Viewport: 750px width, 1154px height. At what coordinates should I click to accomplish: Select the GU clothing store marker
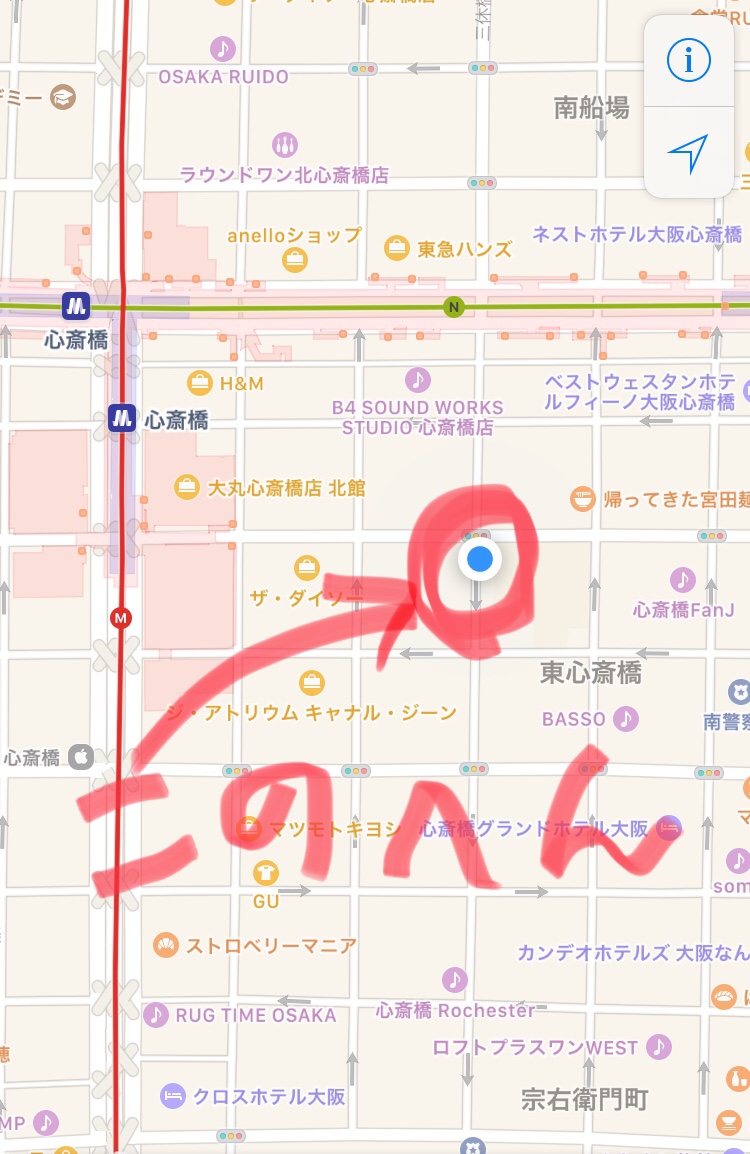point(266,873)
